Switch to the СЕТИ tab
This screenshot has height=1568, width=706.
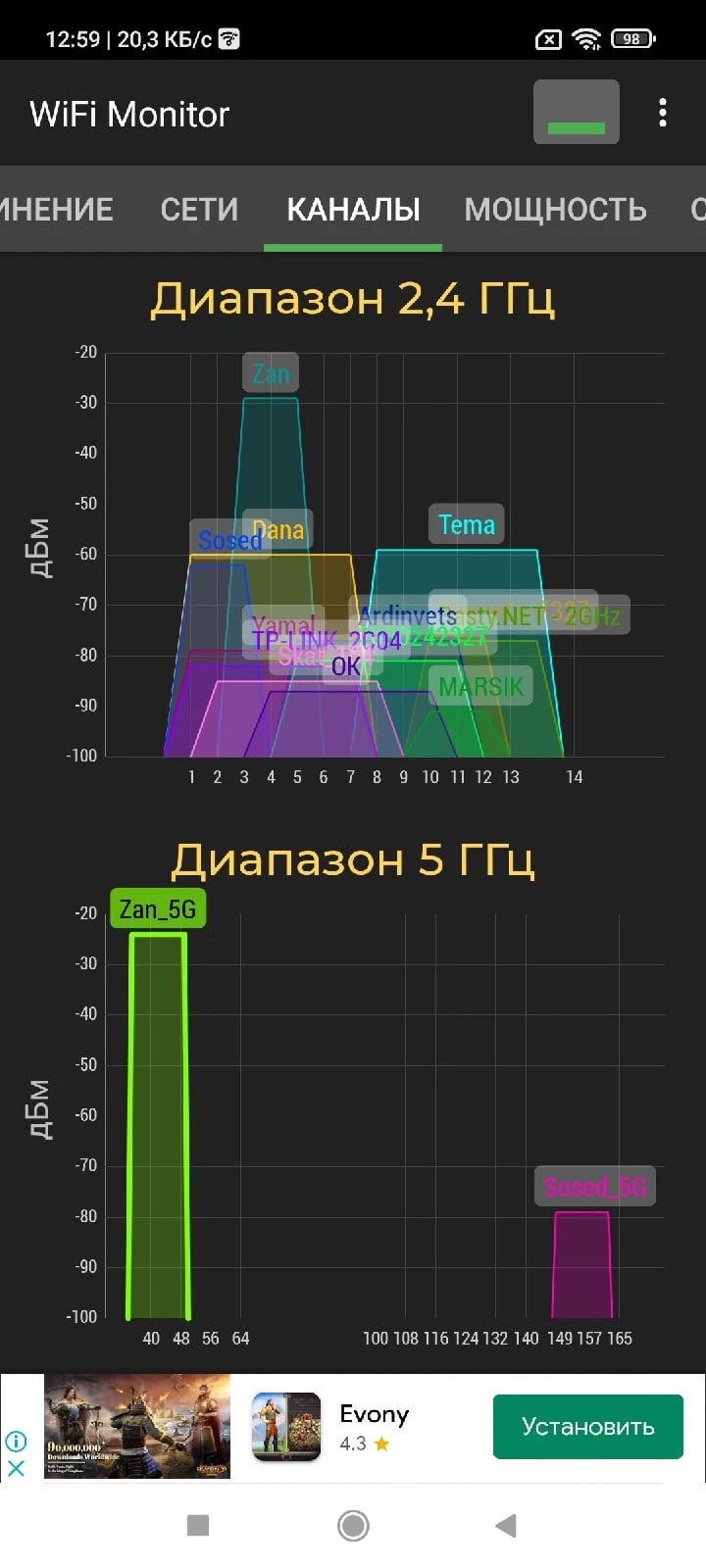[x=199, y=209]
